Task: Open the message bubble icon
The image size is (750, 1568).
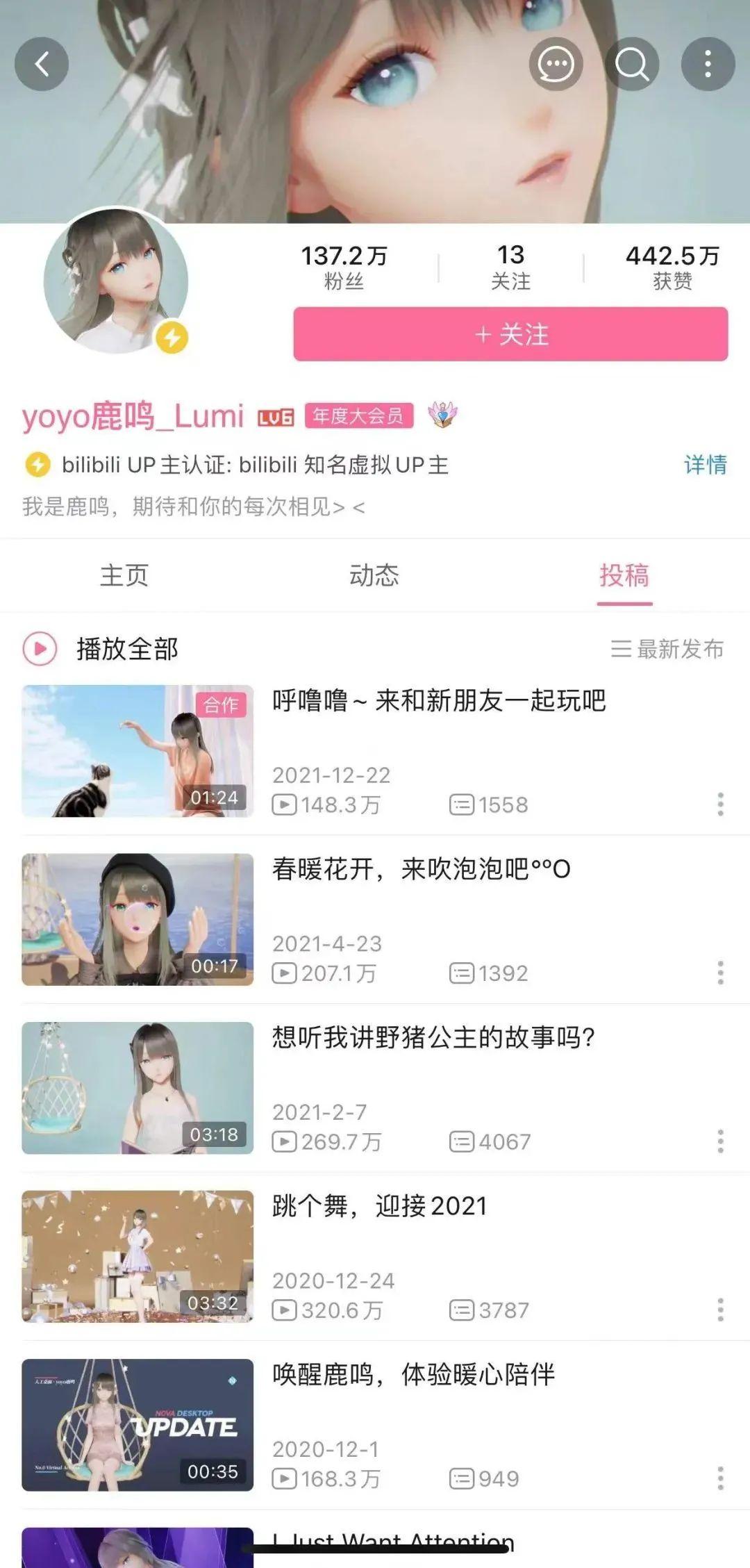Action: [x=555, y=63]
